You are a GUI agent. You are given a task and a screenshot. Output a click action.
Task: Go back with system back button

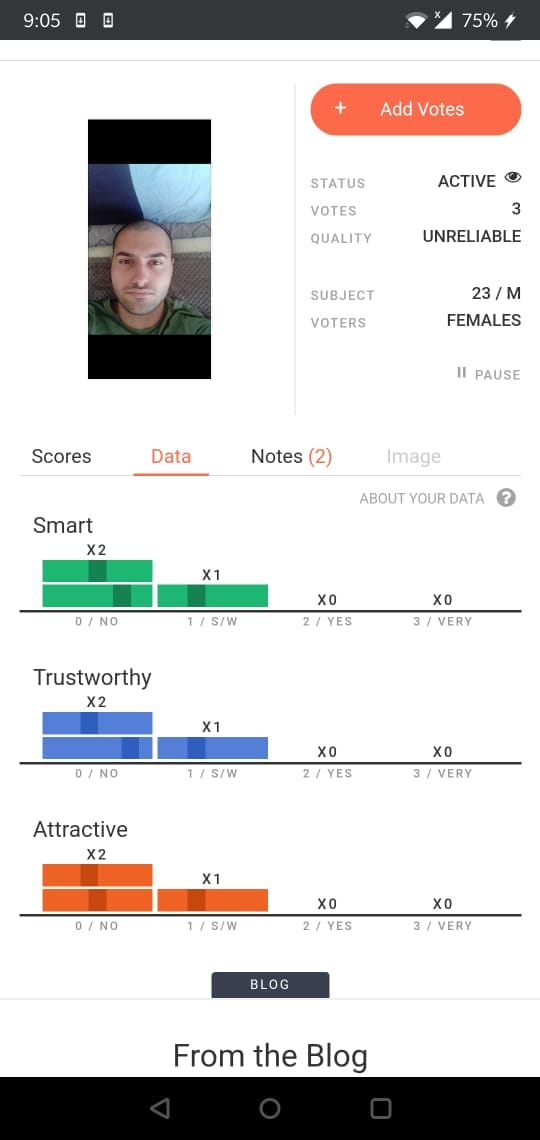160,1108
